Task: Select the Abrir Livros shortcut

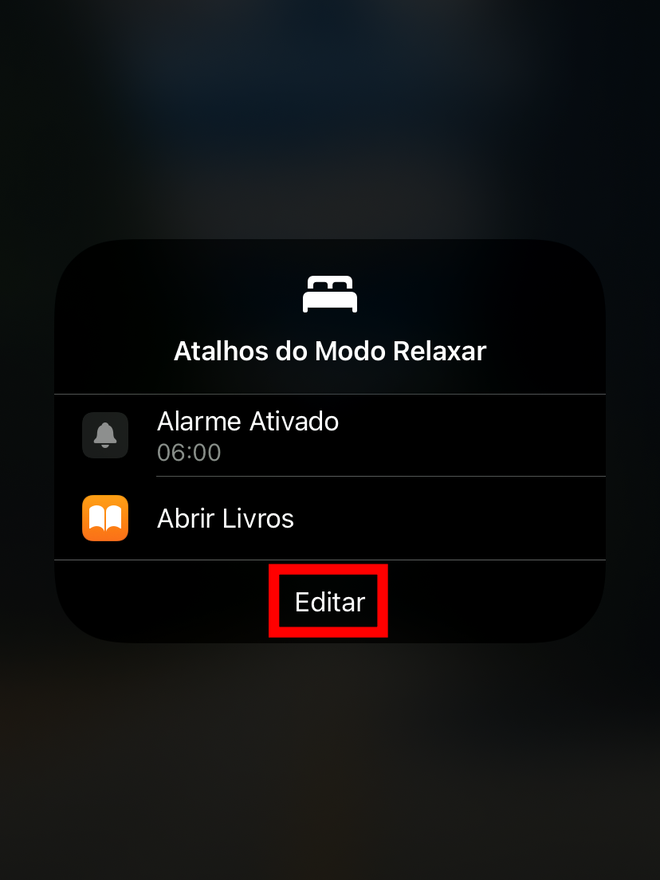Action: pyautogui.click(x=330, y=519)
